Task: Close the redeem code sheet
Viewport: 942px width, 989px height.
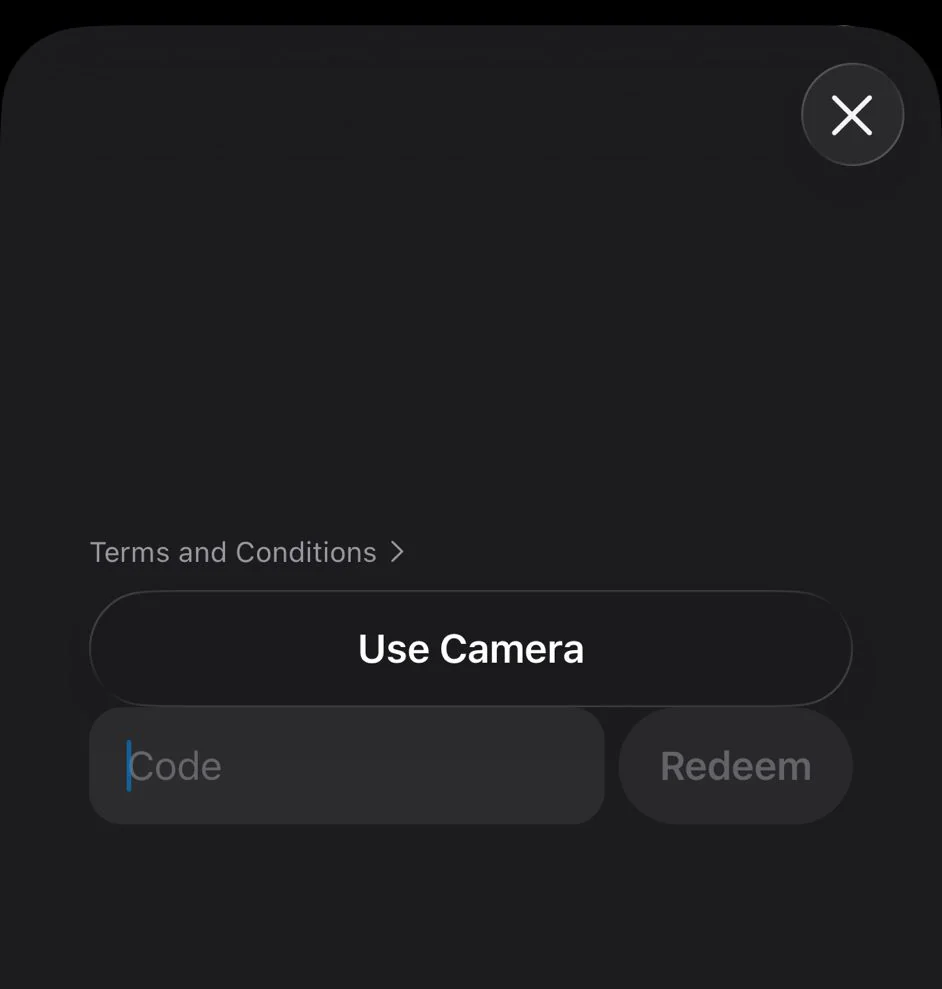Action: 852,115
